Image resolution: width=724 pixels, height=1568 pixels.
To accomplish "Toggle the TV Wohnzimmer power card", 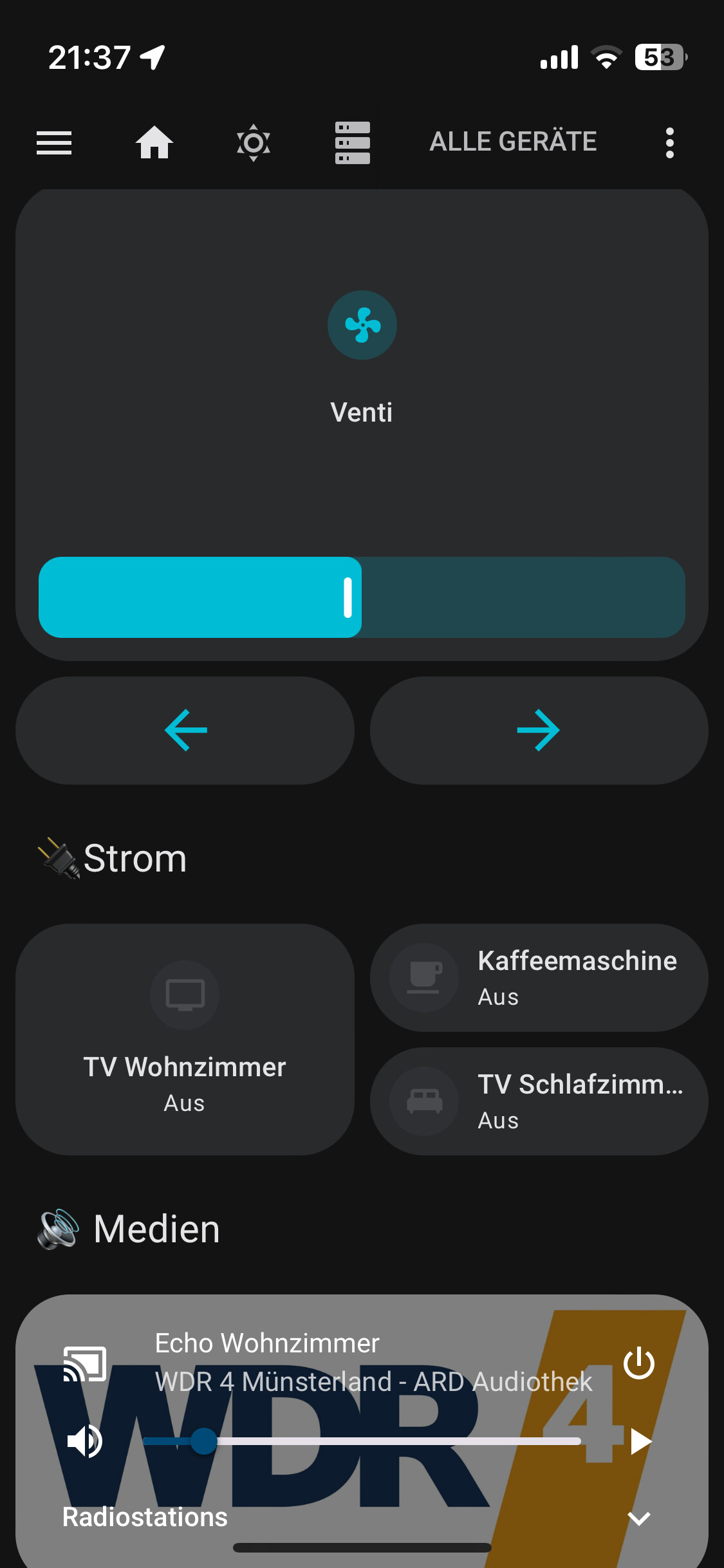I will tap(185, 1040).
